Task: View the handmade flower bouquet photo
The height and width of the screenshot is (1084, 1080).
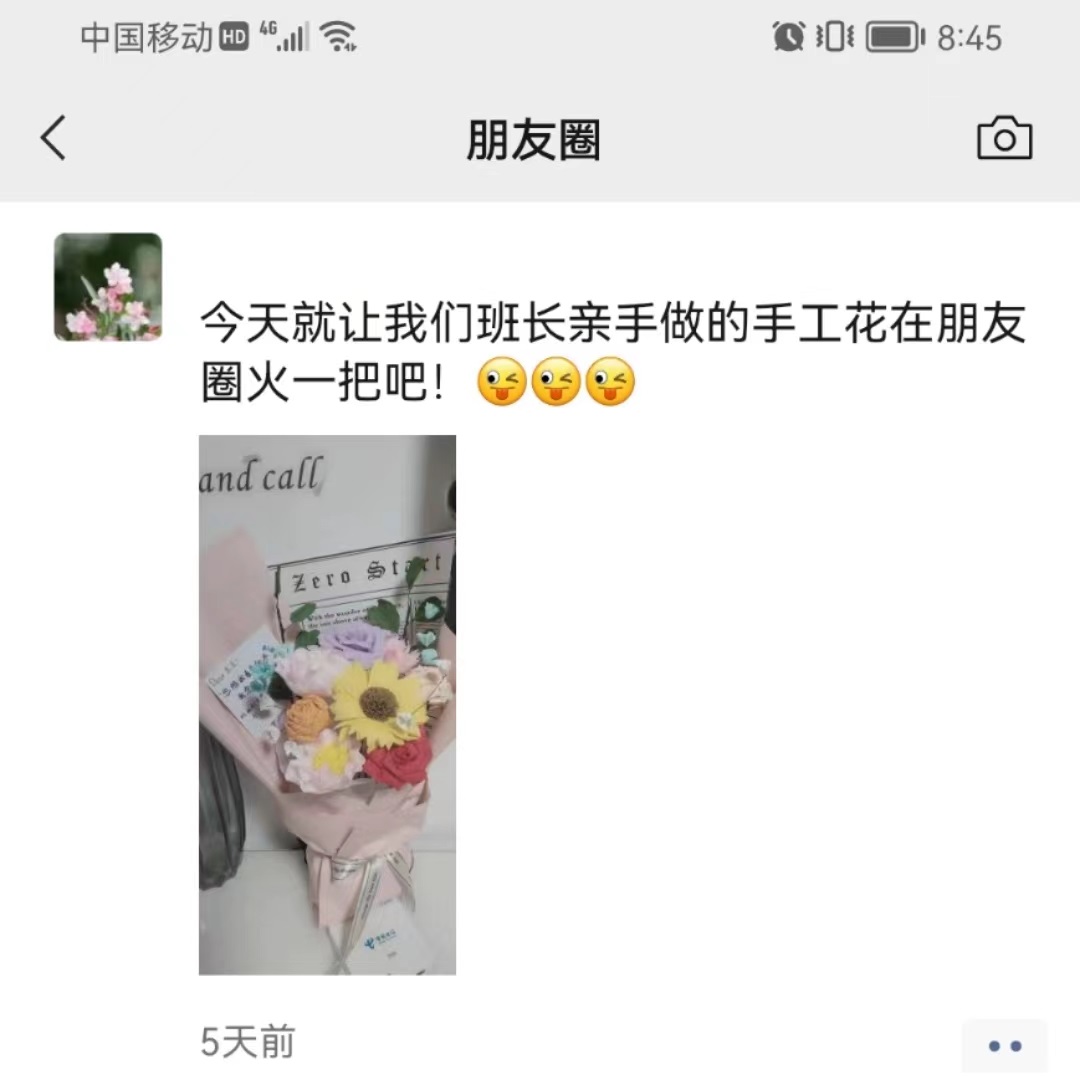Action: pos(327,704)
